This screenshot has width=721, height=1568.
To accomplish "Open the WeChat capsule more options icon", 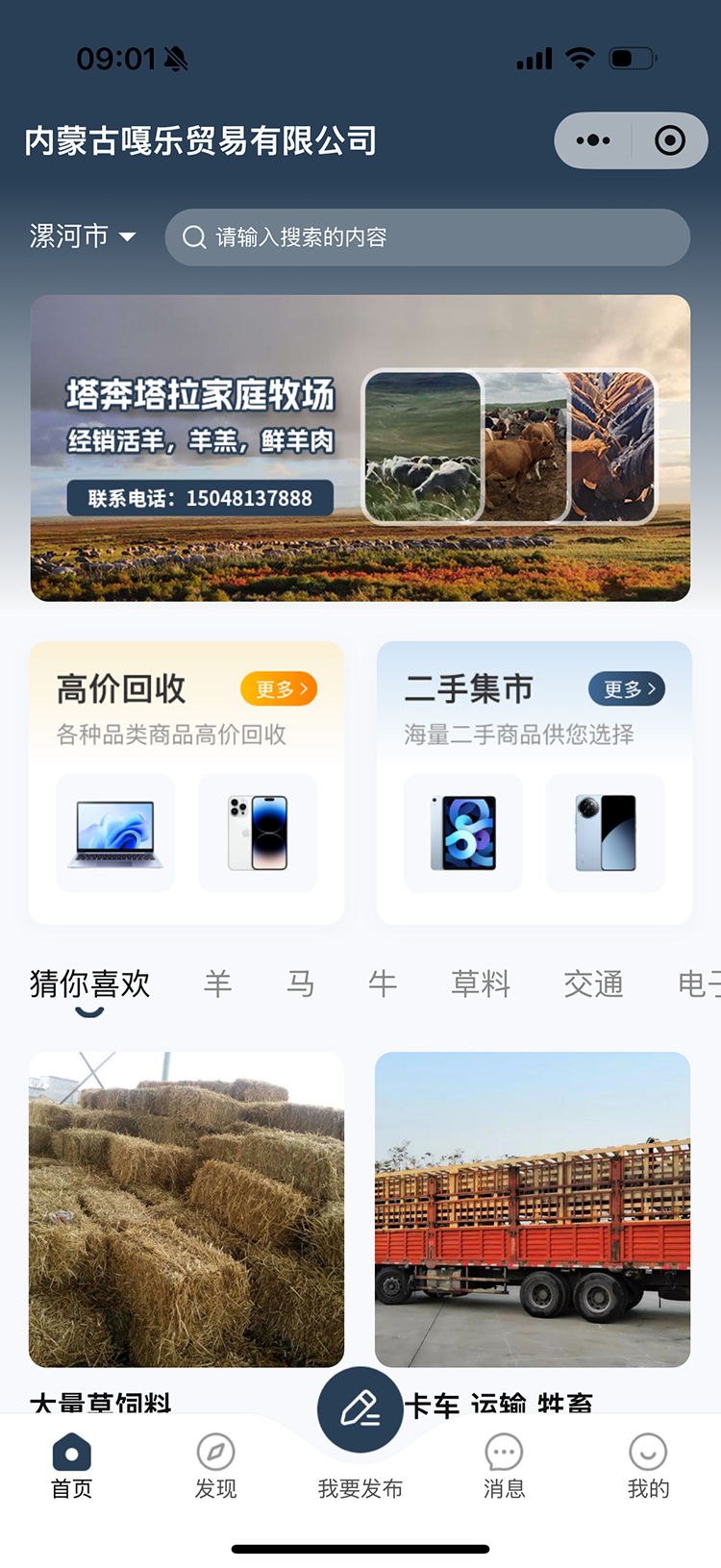I will (592, 139).
